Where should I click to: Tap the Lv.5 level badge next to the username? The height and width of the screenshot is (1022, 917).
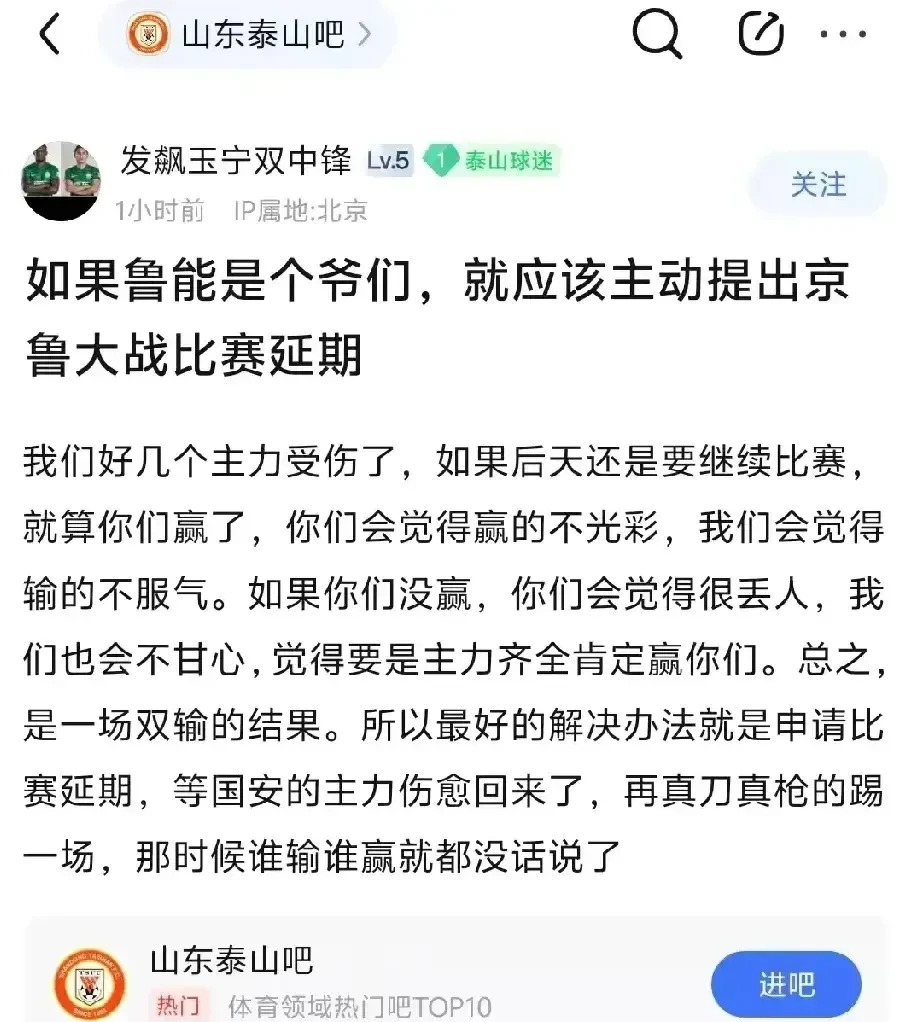coord(388,160)
